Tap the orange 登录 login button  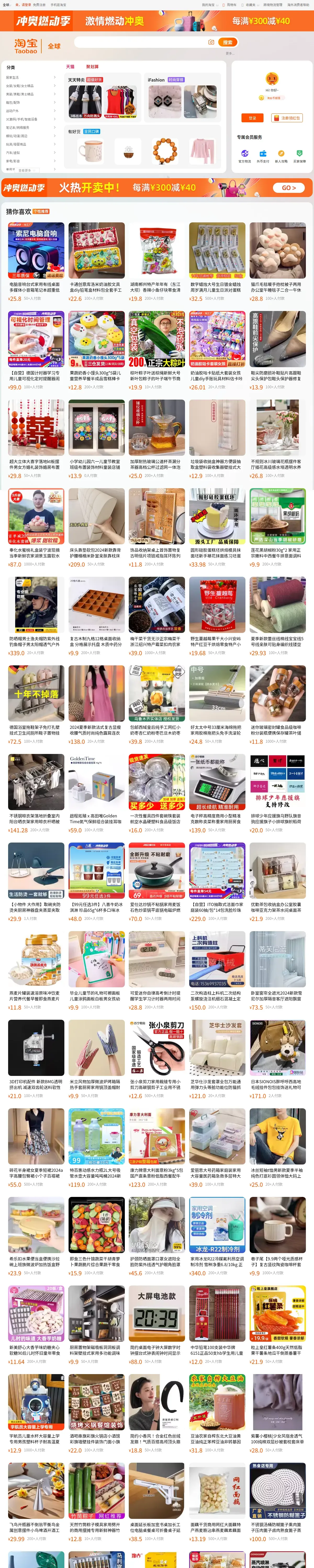pyautogui.click(x=253, y=118)
